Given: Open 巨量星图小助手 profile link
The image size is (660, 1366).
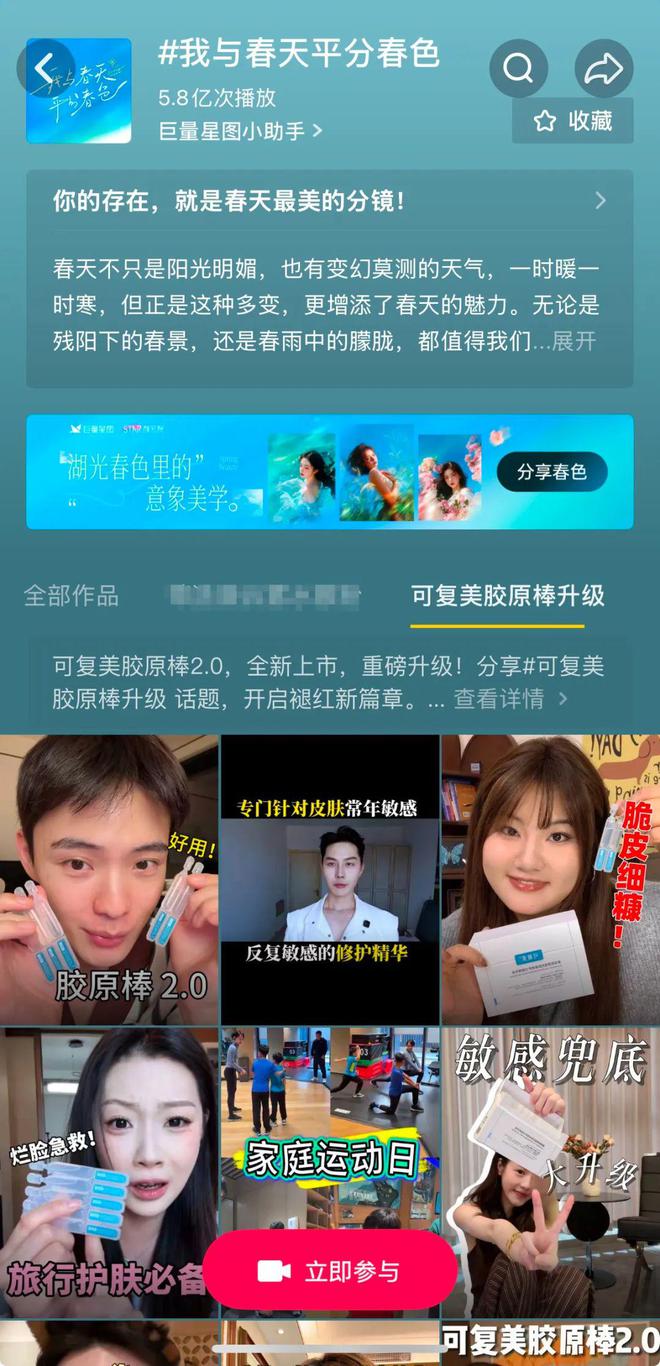Looking at the screenshot, I should (x=241, y=131).
